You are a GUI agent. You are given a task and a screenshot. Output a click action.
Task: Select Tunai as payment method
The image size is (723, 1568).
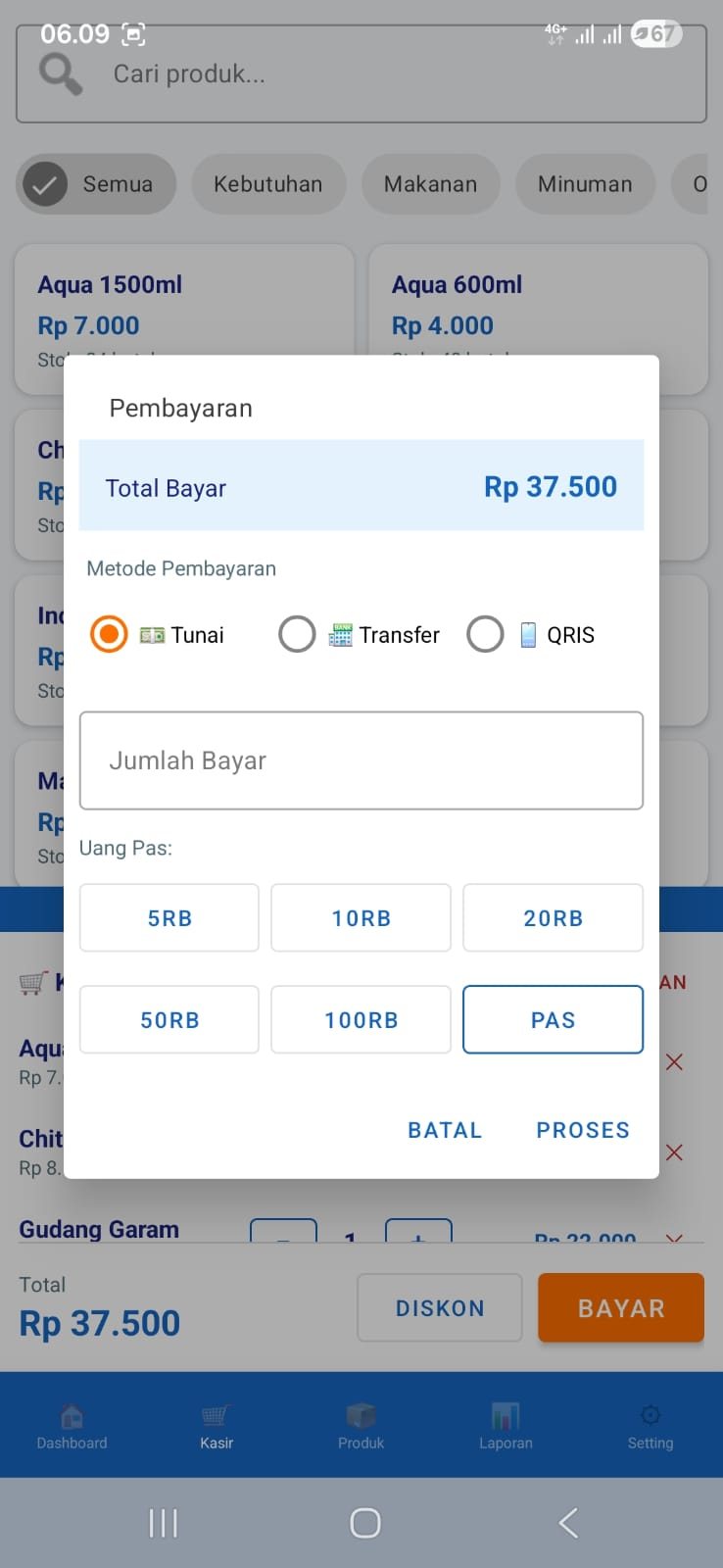pyautogui.click(x=109, y=634)
